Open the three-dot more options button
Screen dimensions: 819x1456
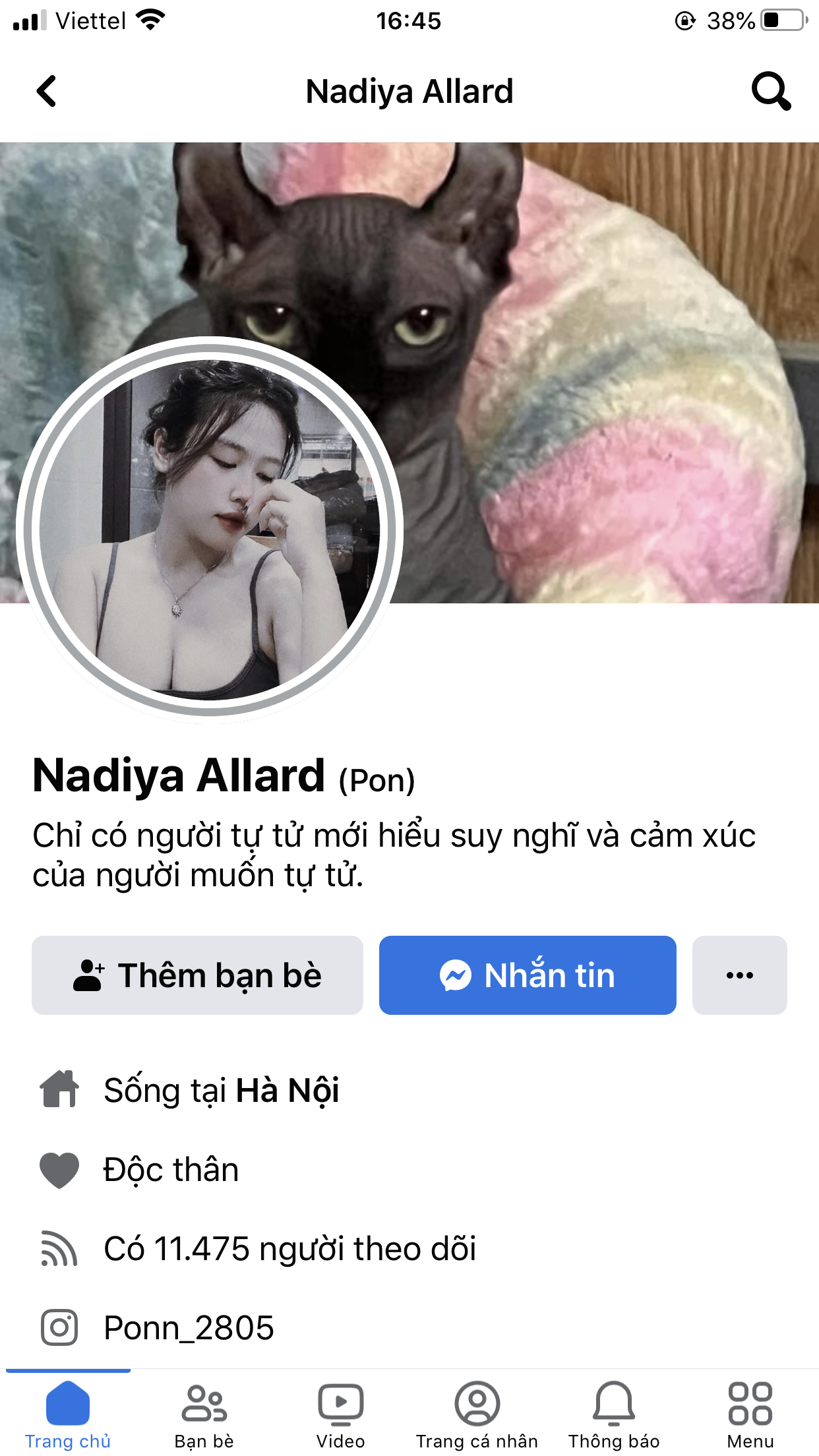click(x=739, y=975)
